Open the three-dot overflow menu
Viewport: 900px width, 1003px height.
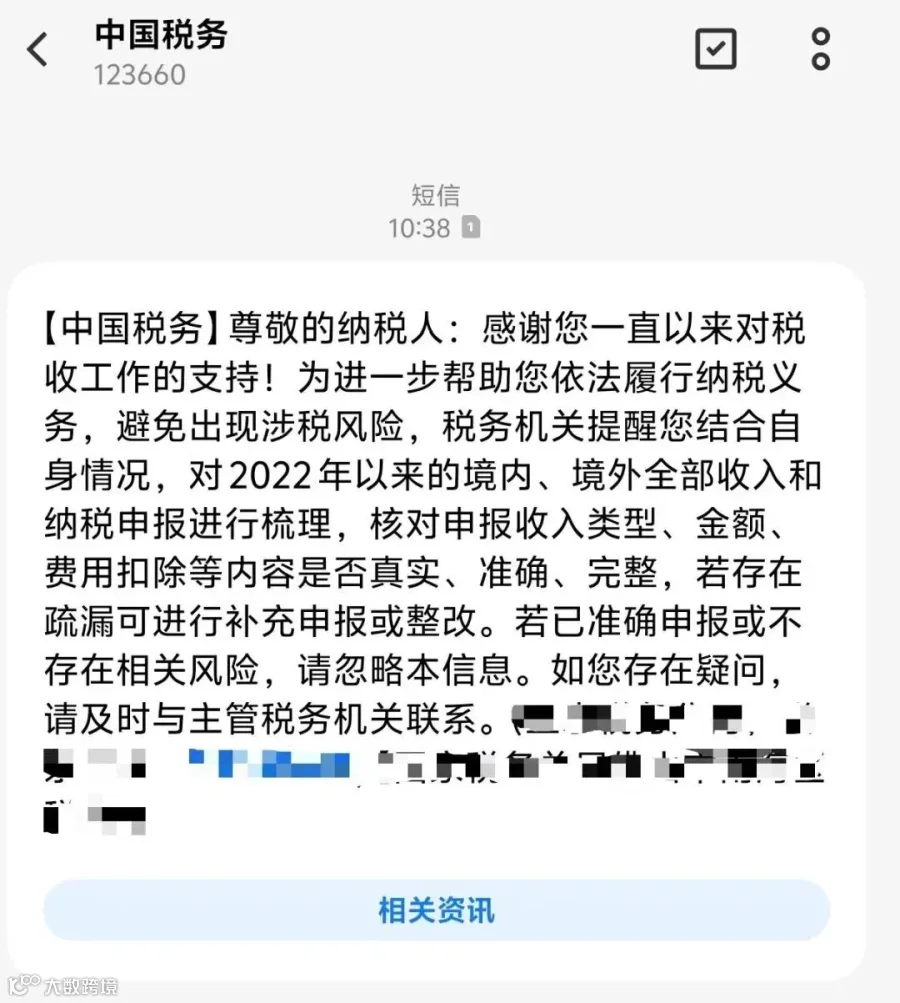820,49
